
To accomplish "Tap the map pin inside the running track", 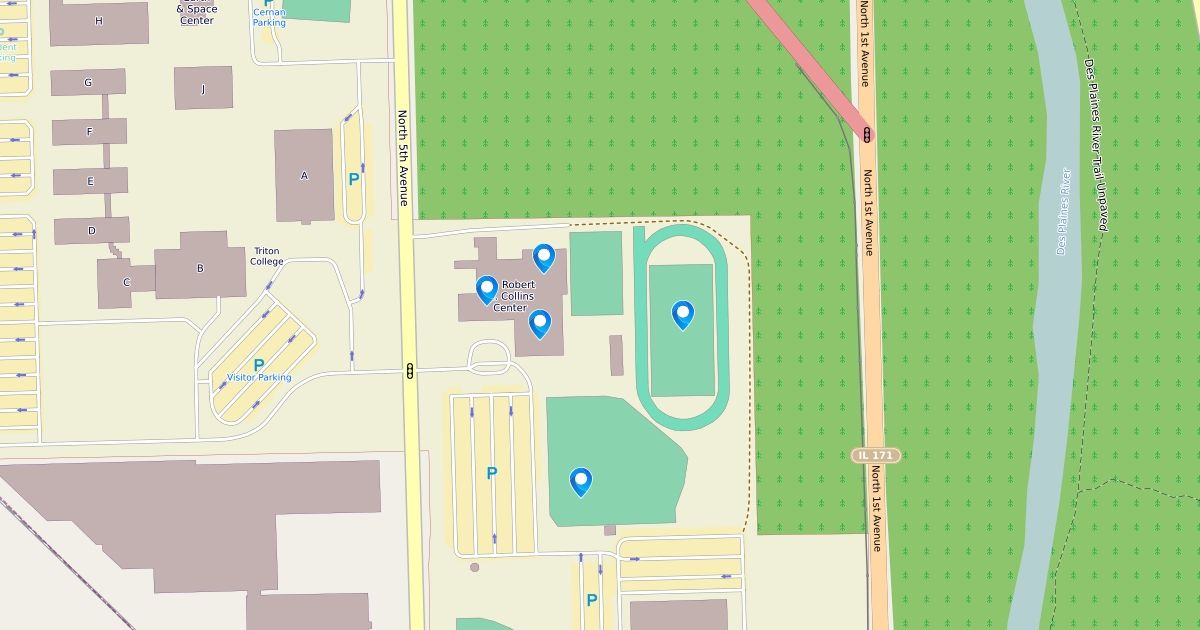I will [683, 314].
